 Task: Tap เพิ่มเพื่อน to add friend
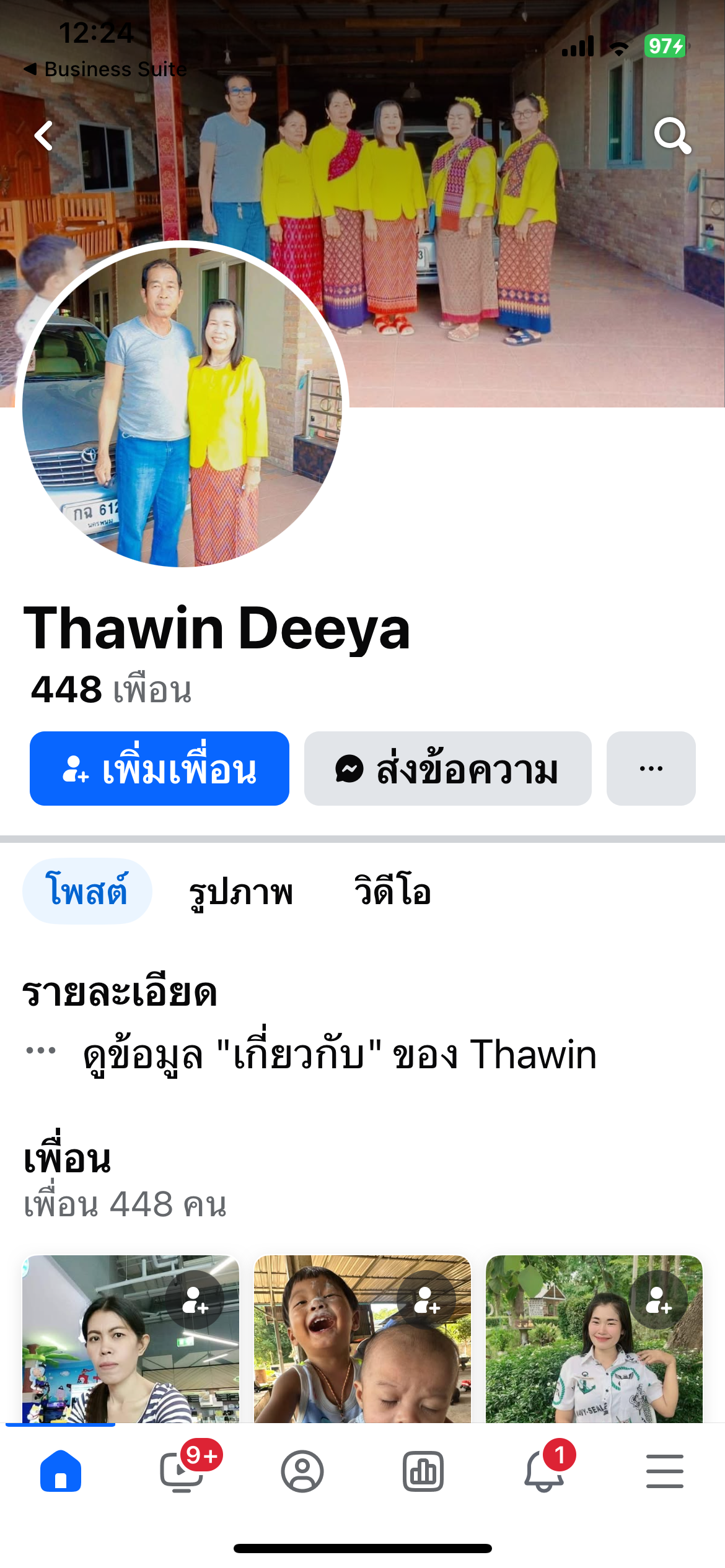[159, 769]
